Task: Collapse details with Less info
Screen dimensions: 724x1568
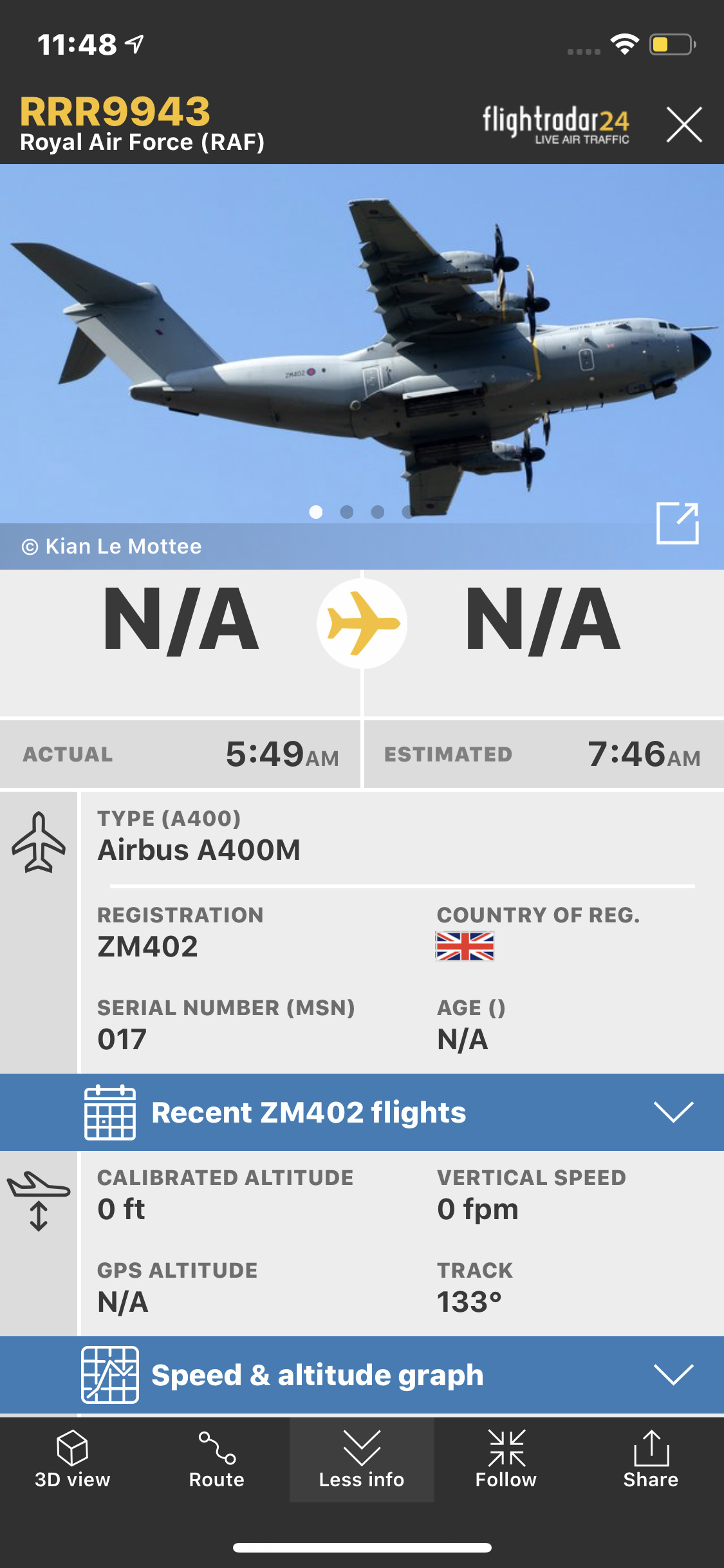Action: pos(362,1459)
